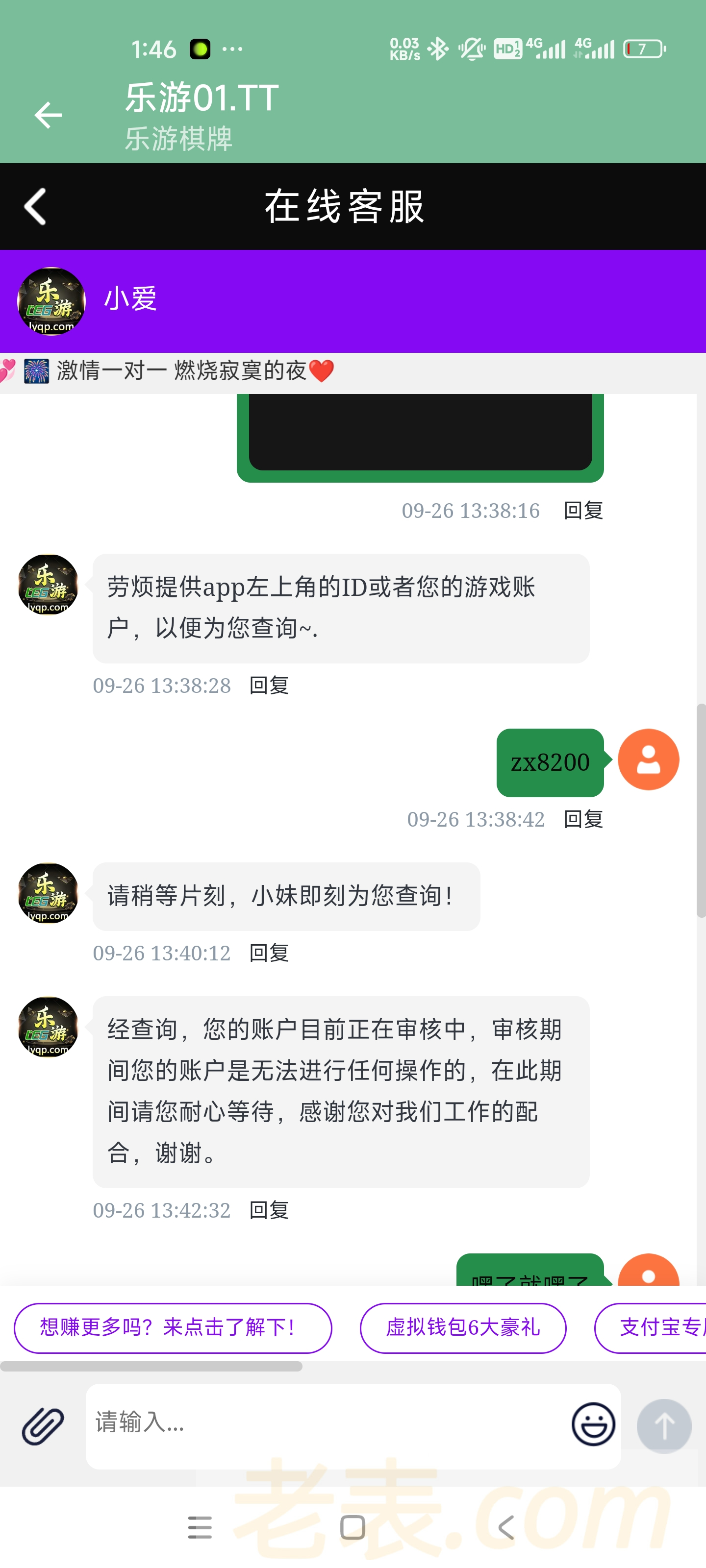The height and width of the screenshot is (1568, 706).
Task: Select the 虚拟钱包6大豪礼 chip
Action: click(x=463, y=1327)
